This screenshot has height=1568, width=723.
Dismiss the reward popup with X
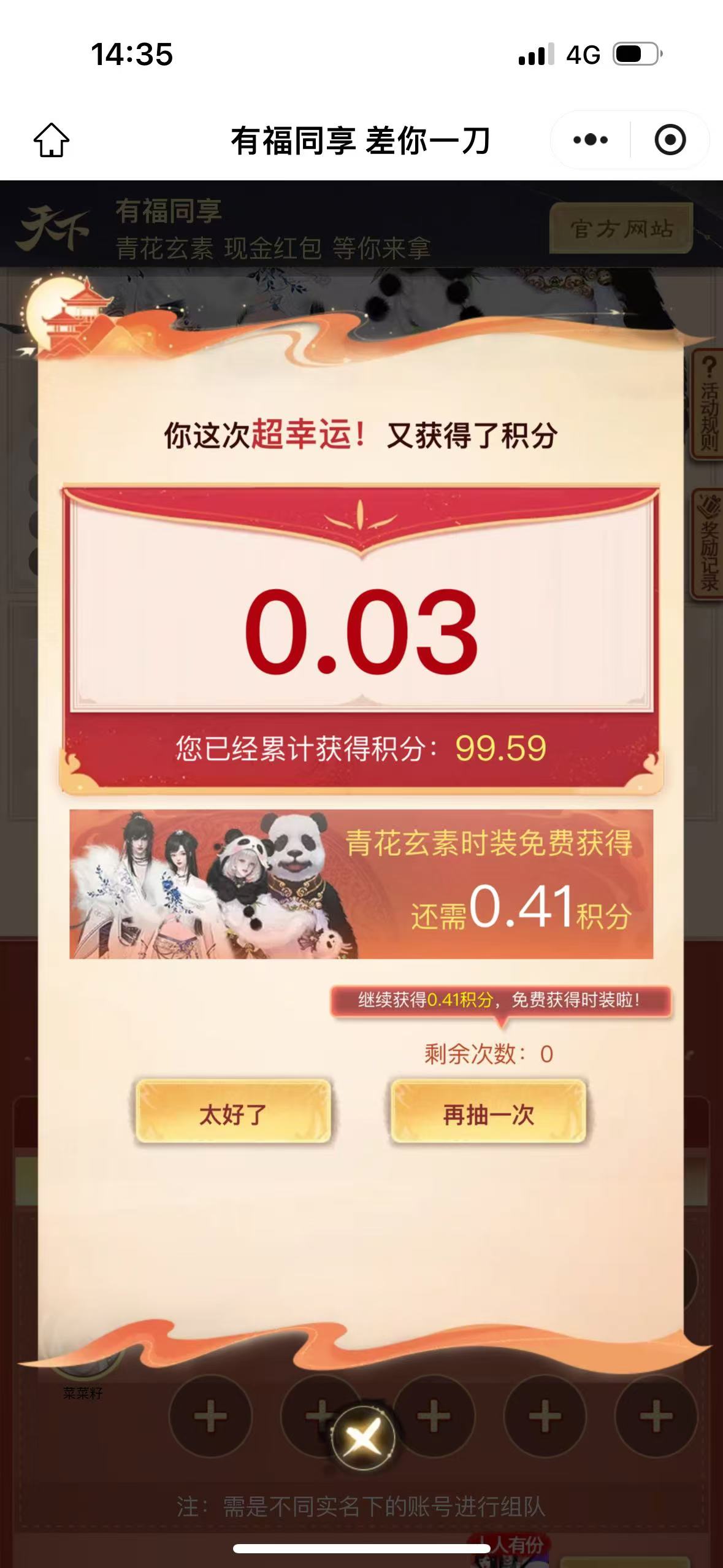coord(363,1437)
